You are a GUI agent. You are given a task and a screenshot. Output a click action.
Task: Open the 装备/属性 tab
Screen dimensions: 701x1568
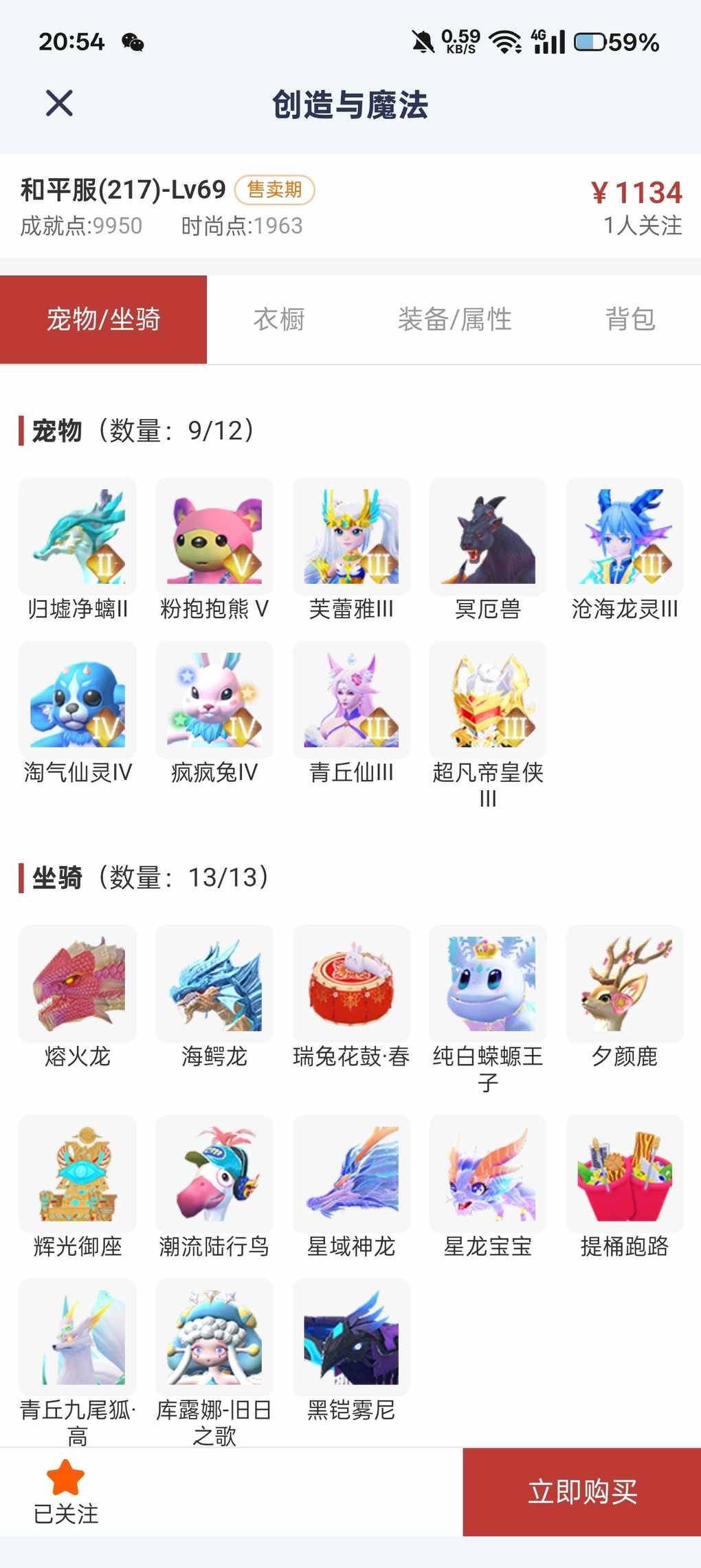click(455, 319)
